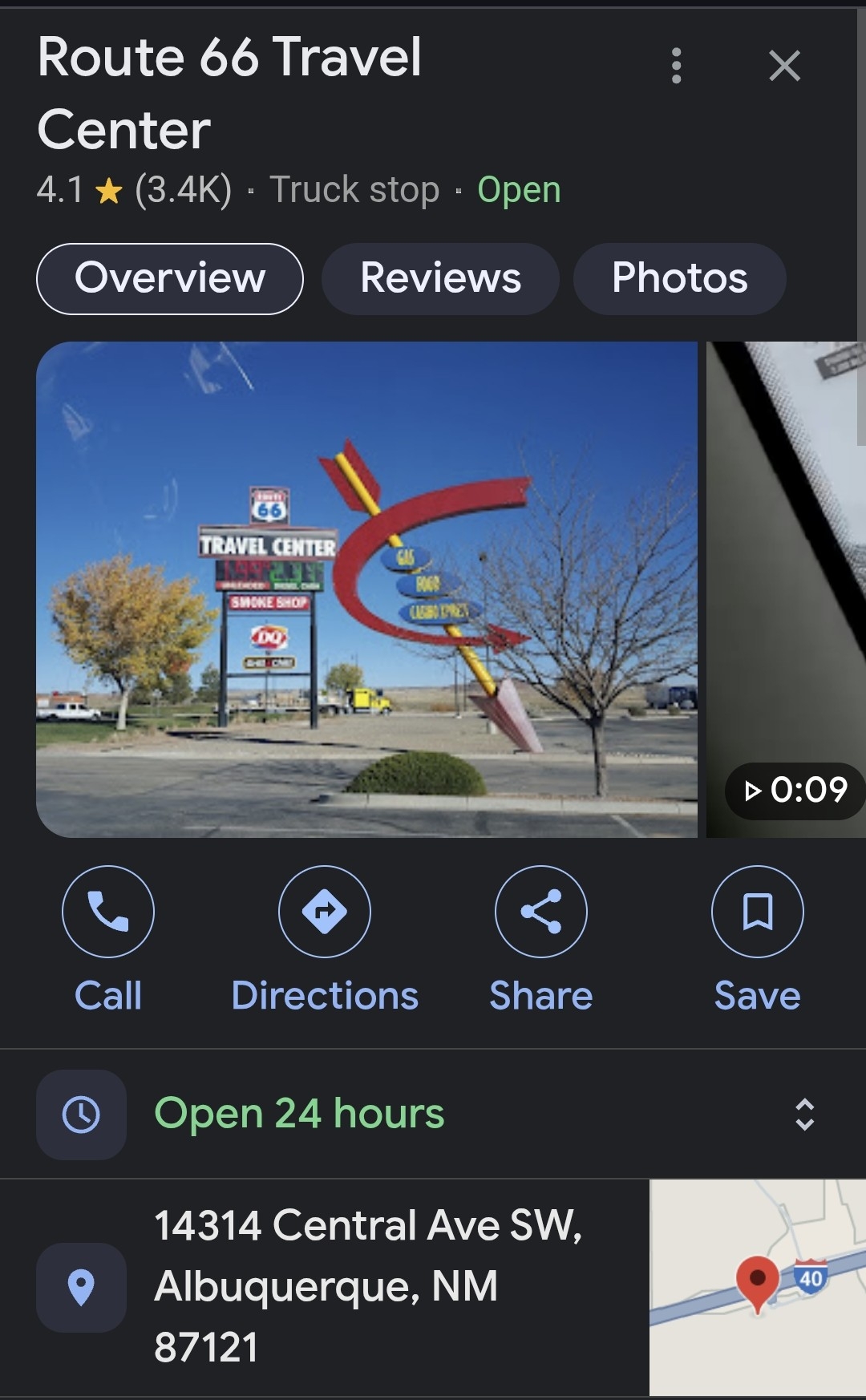The height and width of the screenshot is (1400, 866).
Task: Open the Travel Center sign photo
Action: tap(366, 589)
